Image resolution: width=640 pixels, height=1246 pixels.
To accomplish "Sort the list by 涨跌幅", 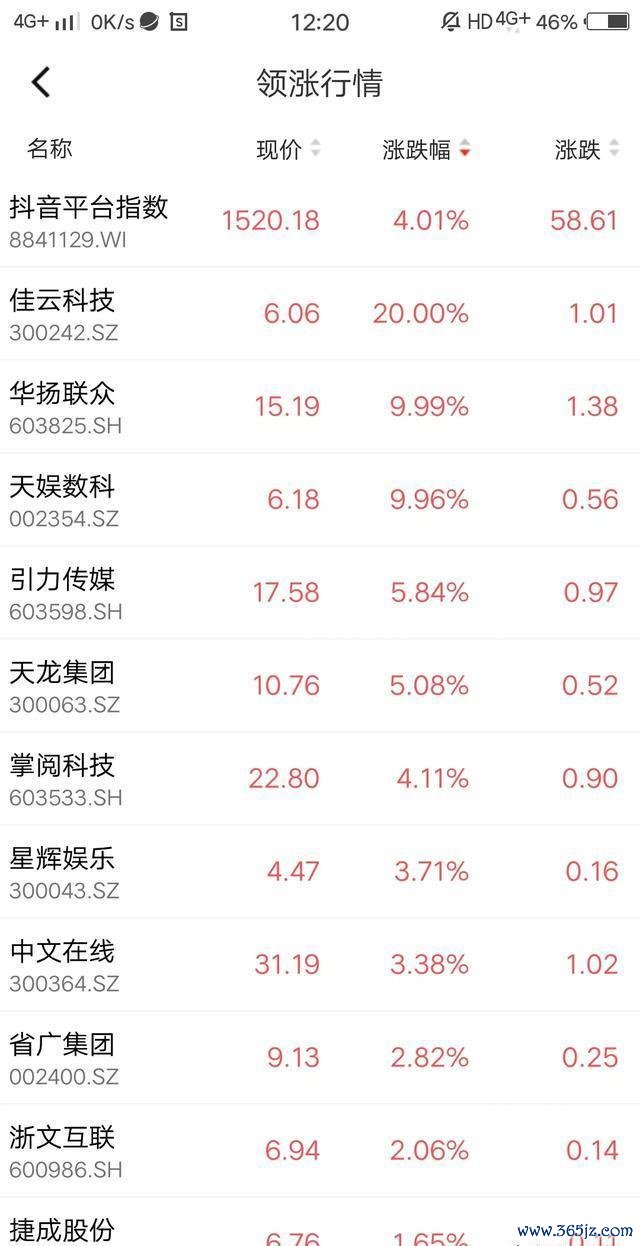I will click(x=426, y=149).
